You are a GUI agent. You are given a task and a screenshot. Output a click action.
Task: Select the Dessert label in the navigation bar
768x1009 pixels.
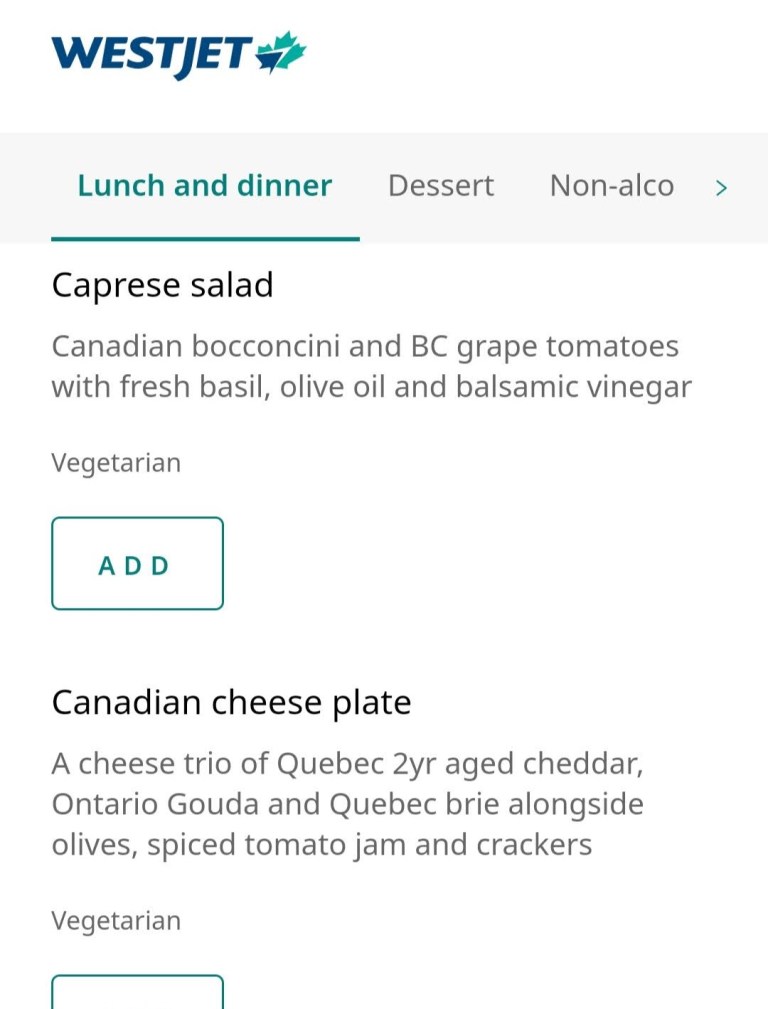[x=440, y=186]
